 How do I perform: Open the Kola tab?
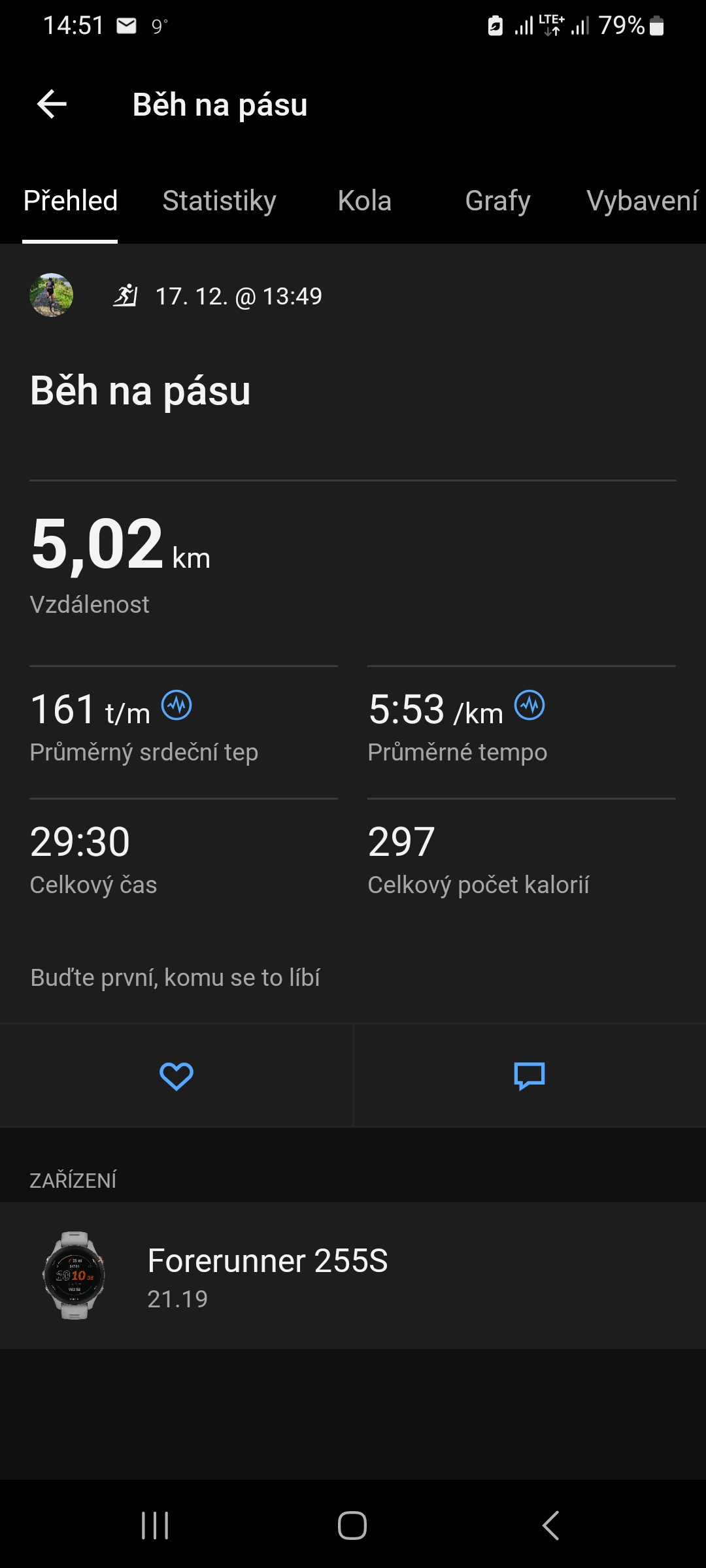[x=364, y=201]
